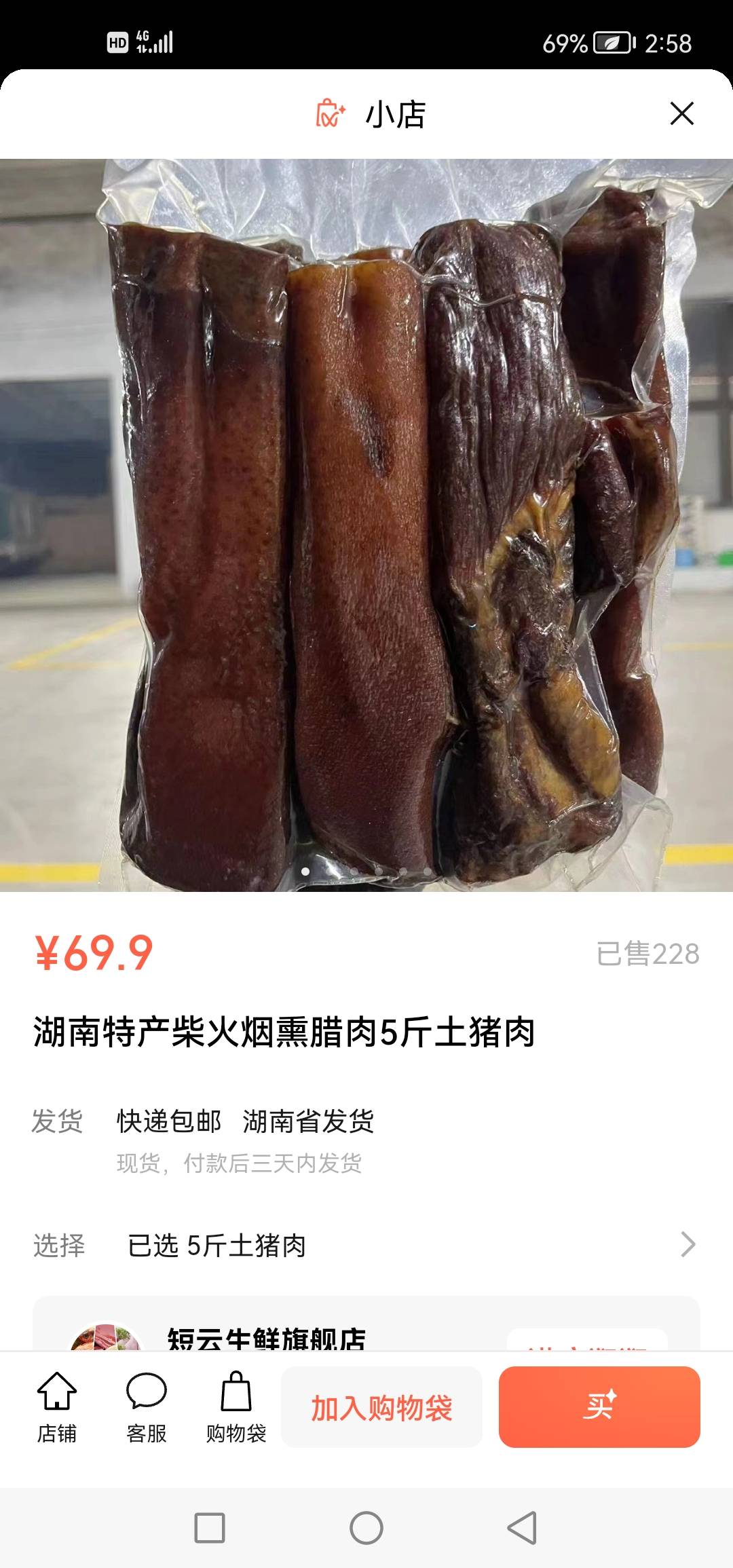Open the 选择 options row for 5斤土猪肉

[x=366, y=1245]
